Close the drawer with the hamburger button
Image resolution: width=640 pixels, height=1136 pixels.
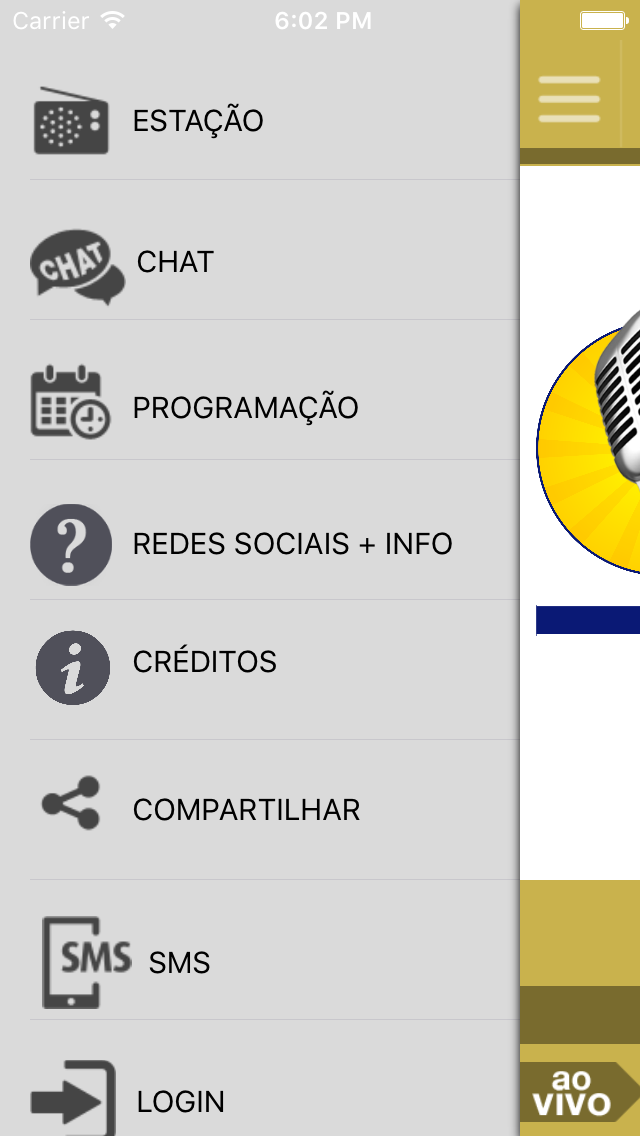(569, 99)
